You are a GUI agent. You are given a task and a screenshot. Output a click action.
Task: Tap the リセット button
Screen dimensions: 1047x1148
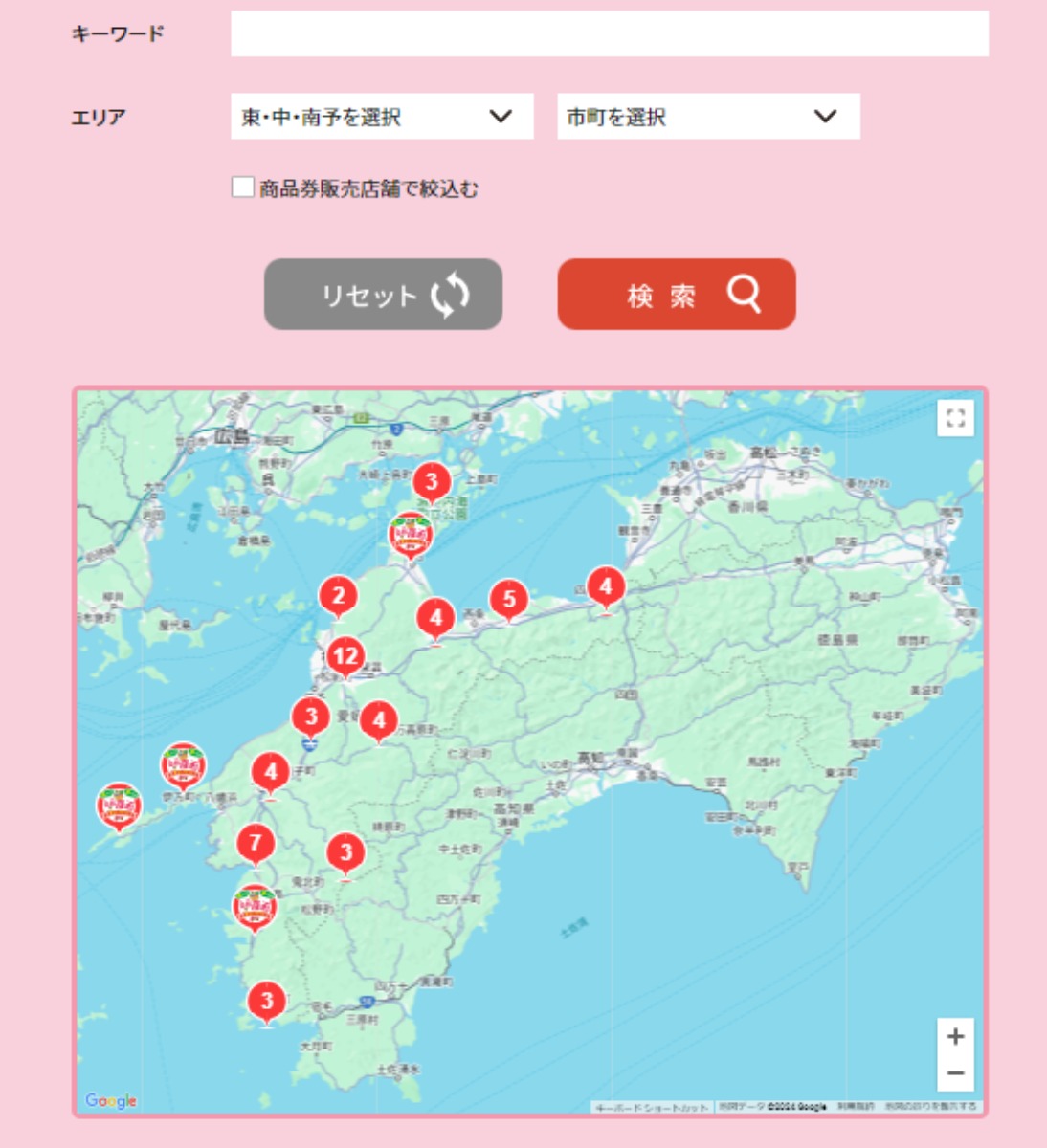tap(383, 295)
